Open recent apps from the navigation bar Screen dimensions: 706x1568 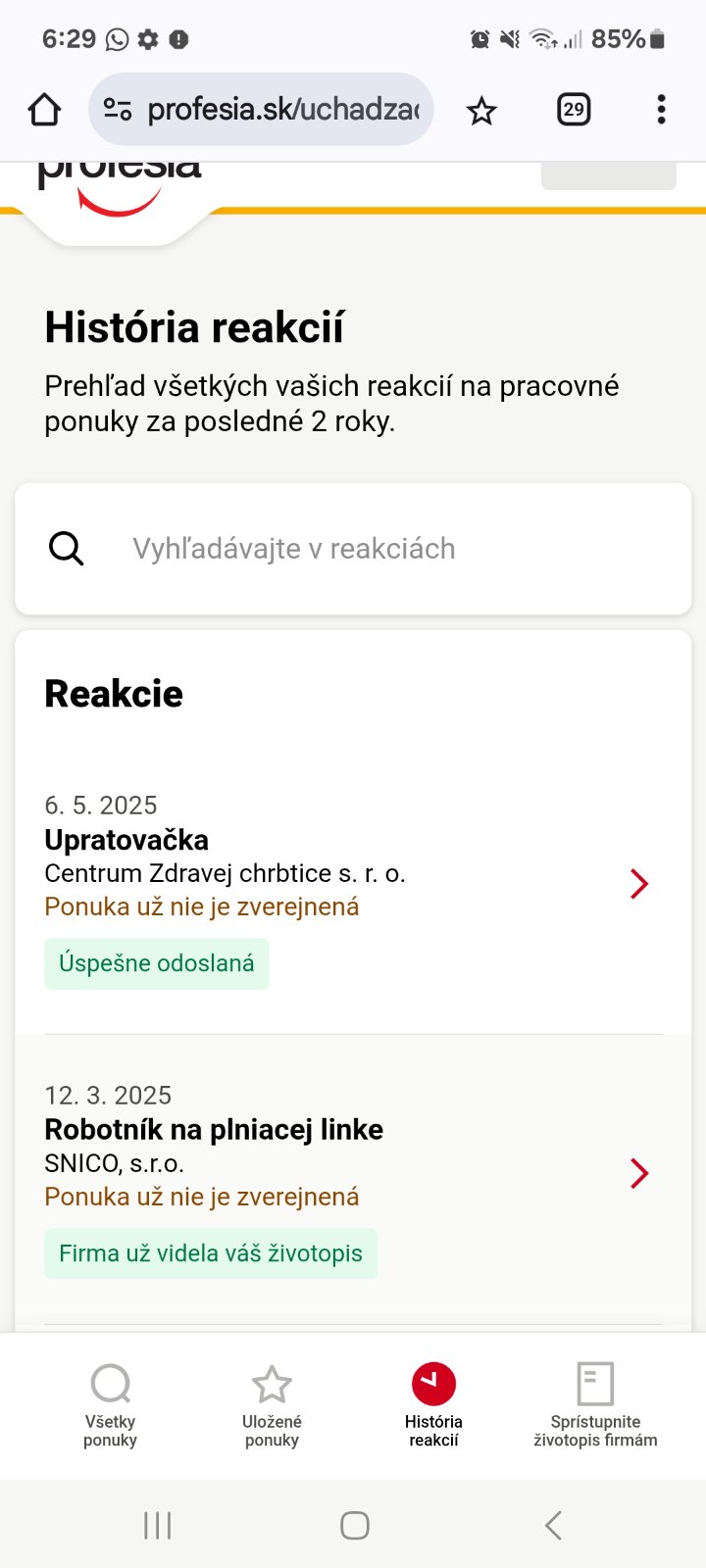coord(157,1525)
